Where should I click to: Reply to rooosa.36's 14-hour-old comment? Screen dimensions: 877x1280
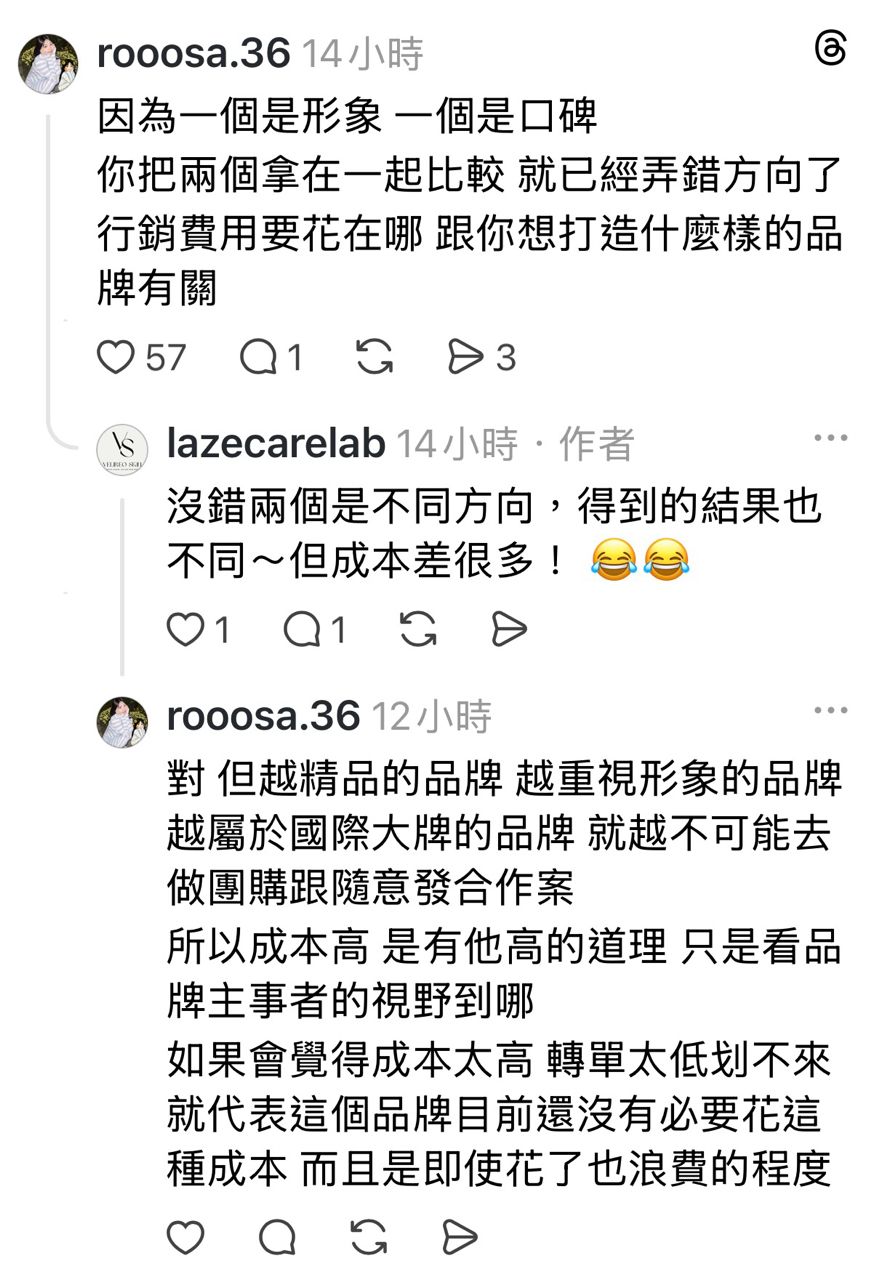pos(258,357)
